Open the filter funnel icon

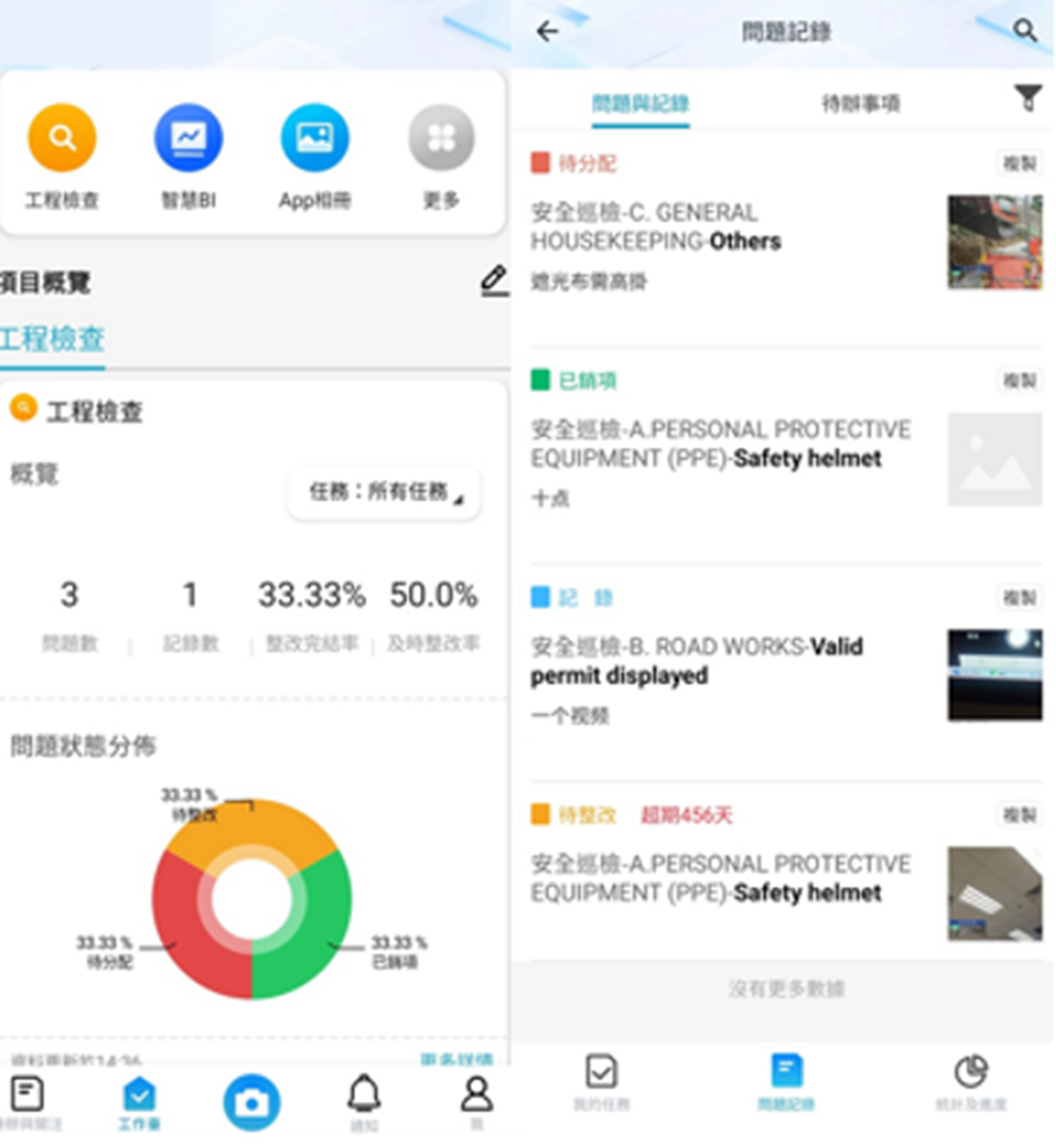point(1027,98)
